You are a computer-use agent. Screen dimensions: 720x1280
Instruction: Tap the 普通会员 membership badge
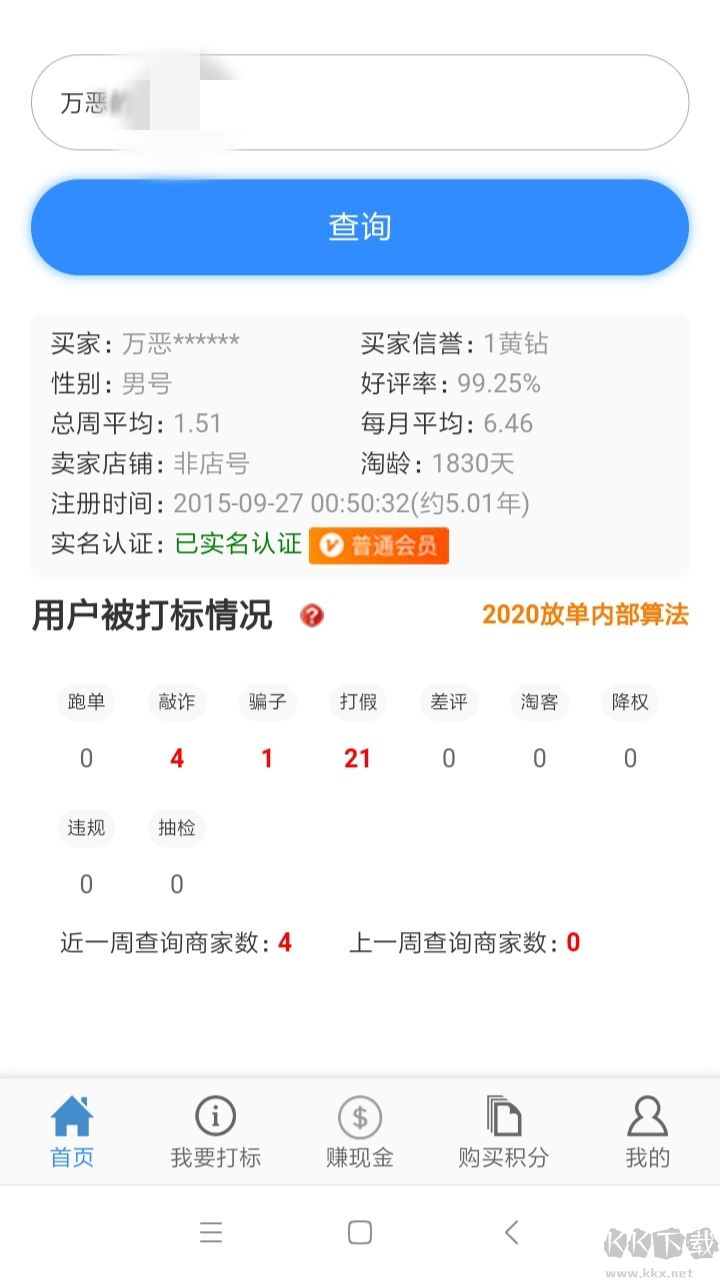click(x=379, y=546)
